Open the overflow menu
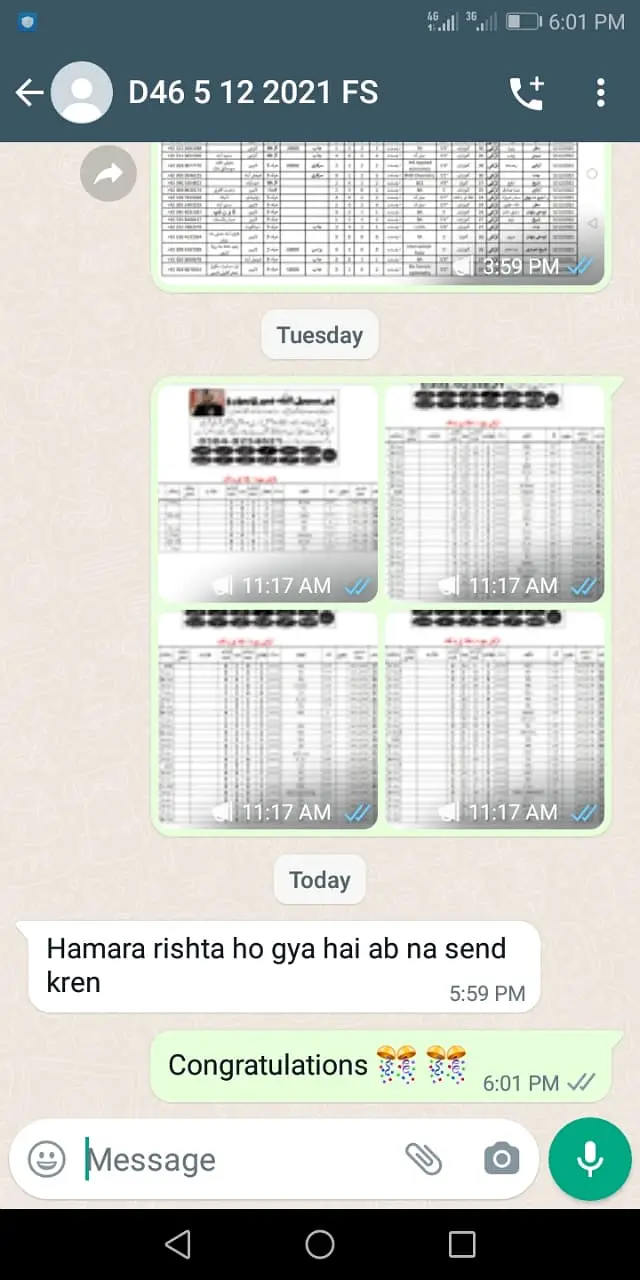Viewport: 640px width, 1280px height. pyautogui.click(x=600, y=93)
